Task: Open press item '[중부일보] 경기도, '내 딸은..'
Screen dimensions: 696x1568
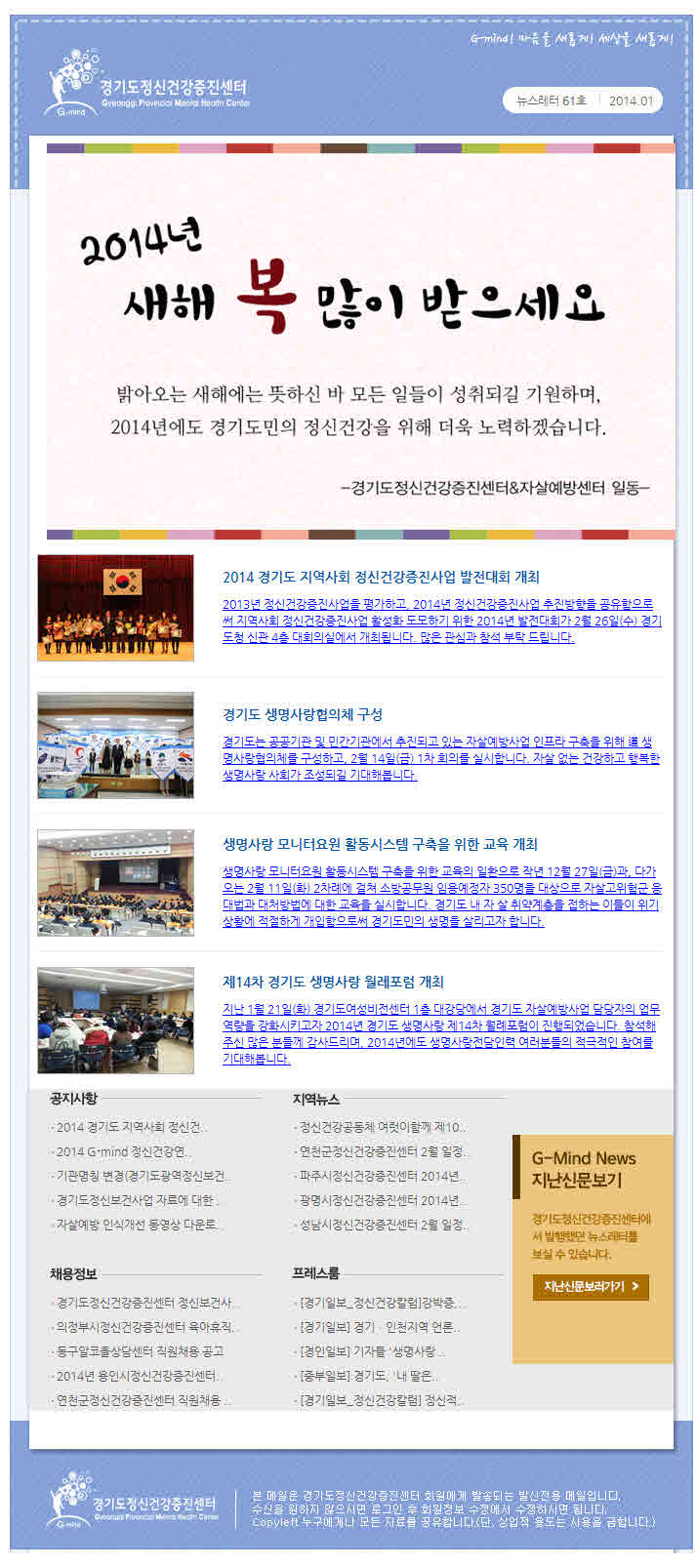Action: pyautogui.click(x=369, y=1376)
